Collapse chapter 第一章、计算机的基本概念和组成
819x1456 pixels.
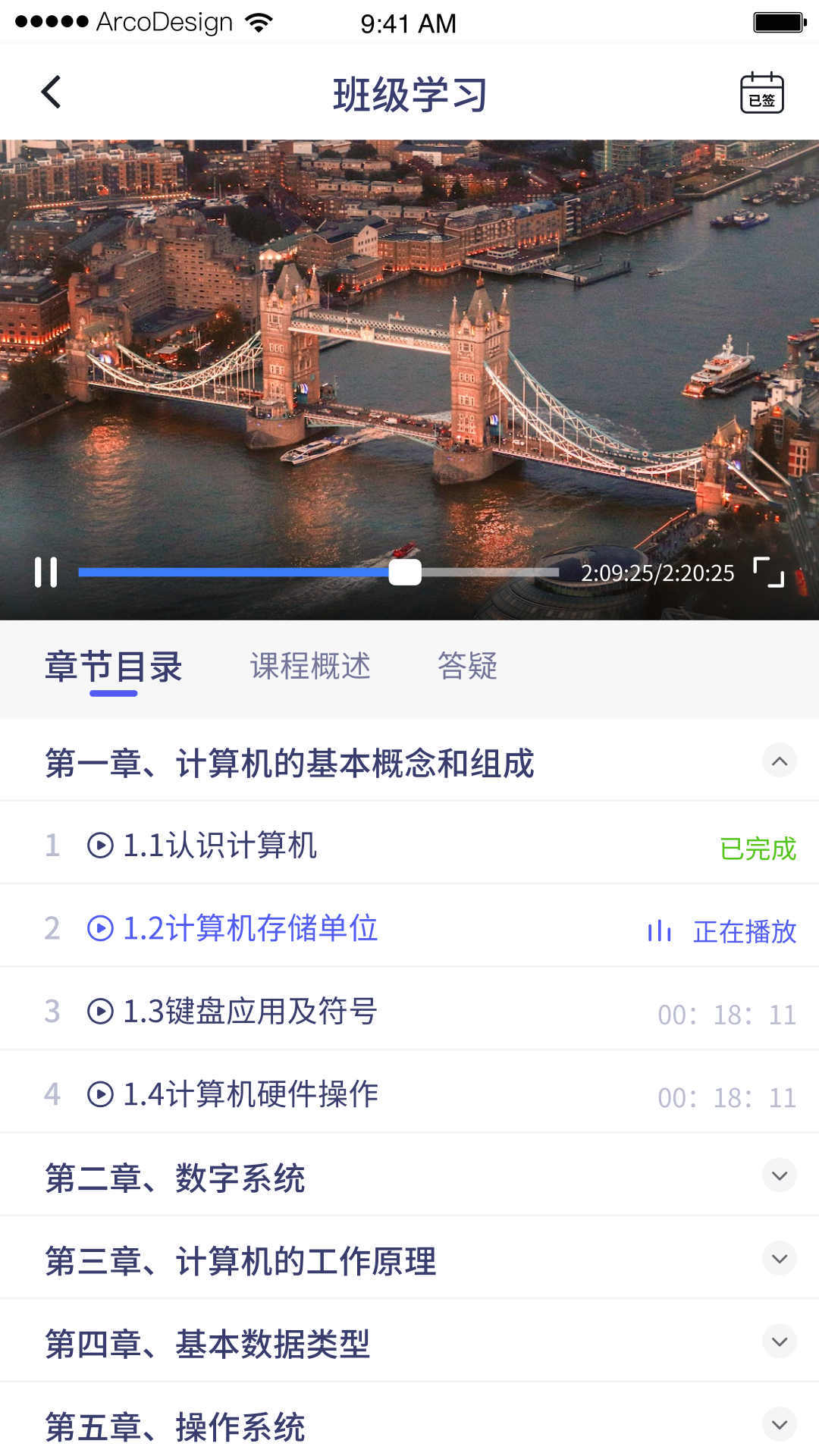779,761
